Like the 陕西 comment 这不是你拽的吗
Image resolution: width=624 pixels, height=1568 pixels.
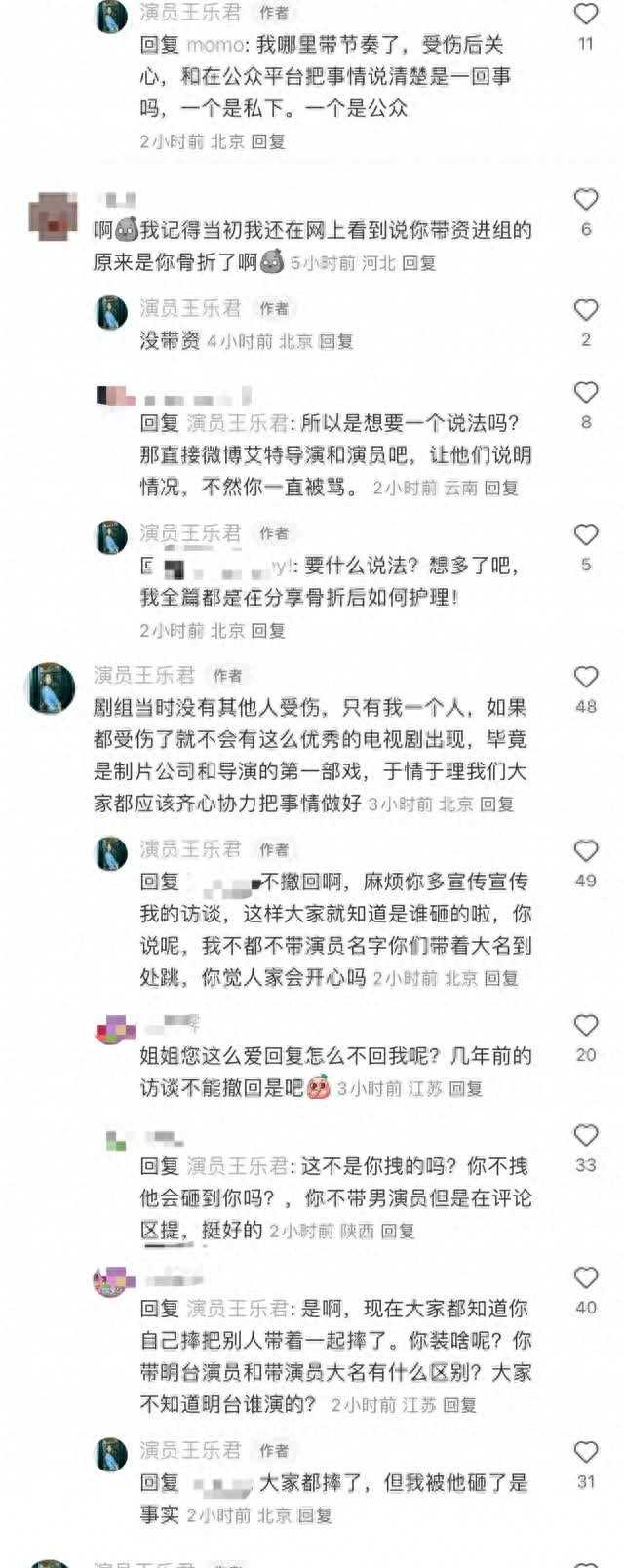tap(585, 1135)
